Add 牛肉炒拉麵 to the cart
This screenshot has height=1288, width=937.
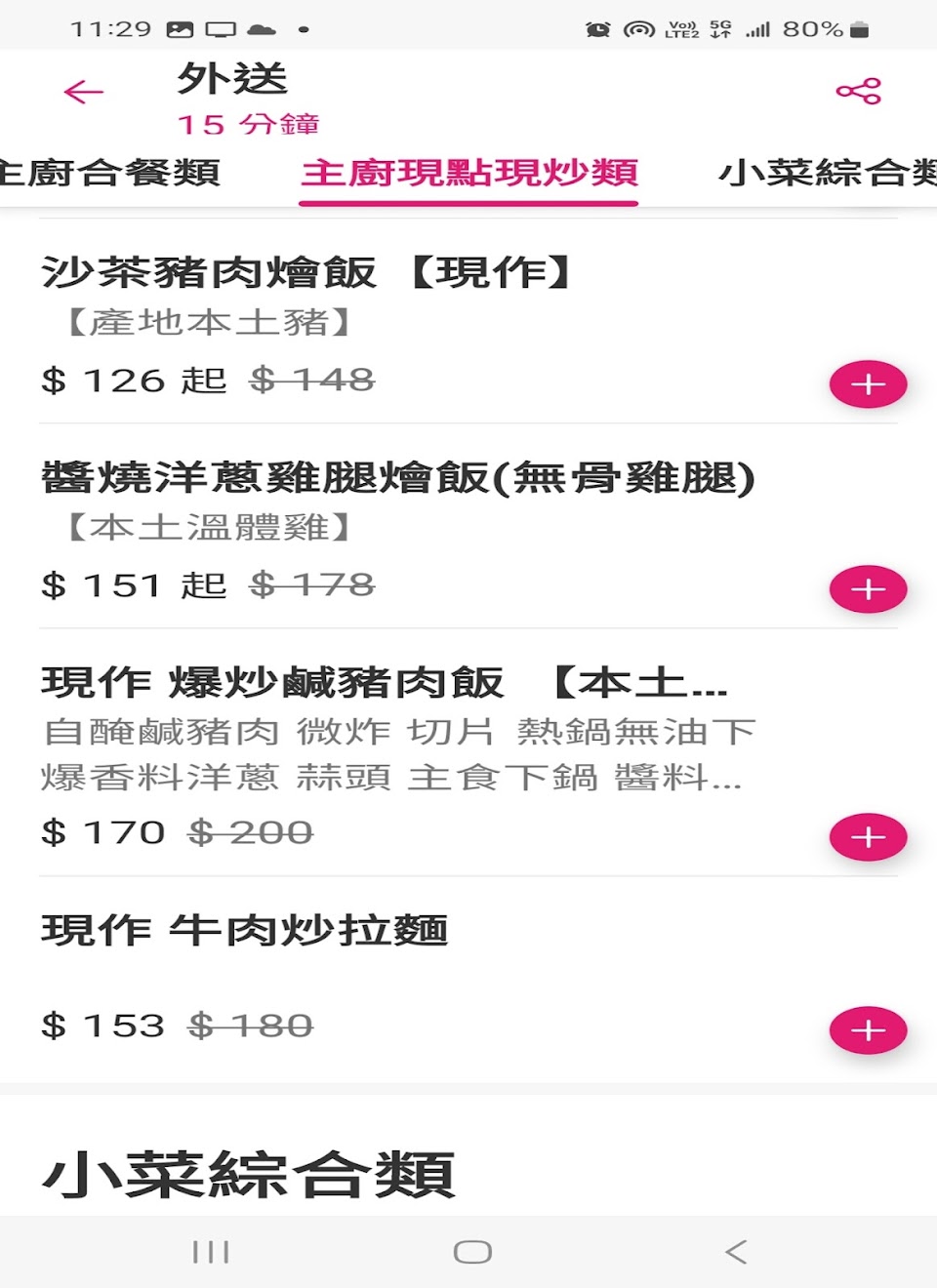[868, 1030]
